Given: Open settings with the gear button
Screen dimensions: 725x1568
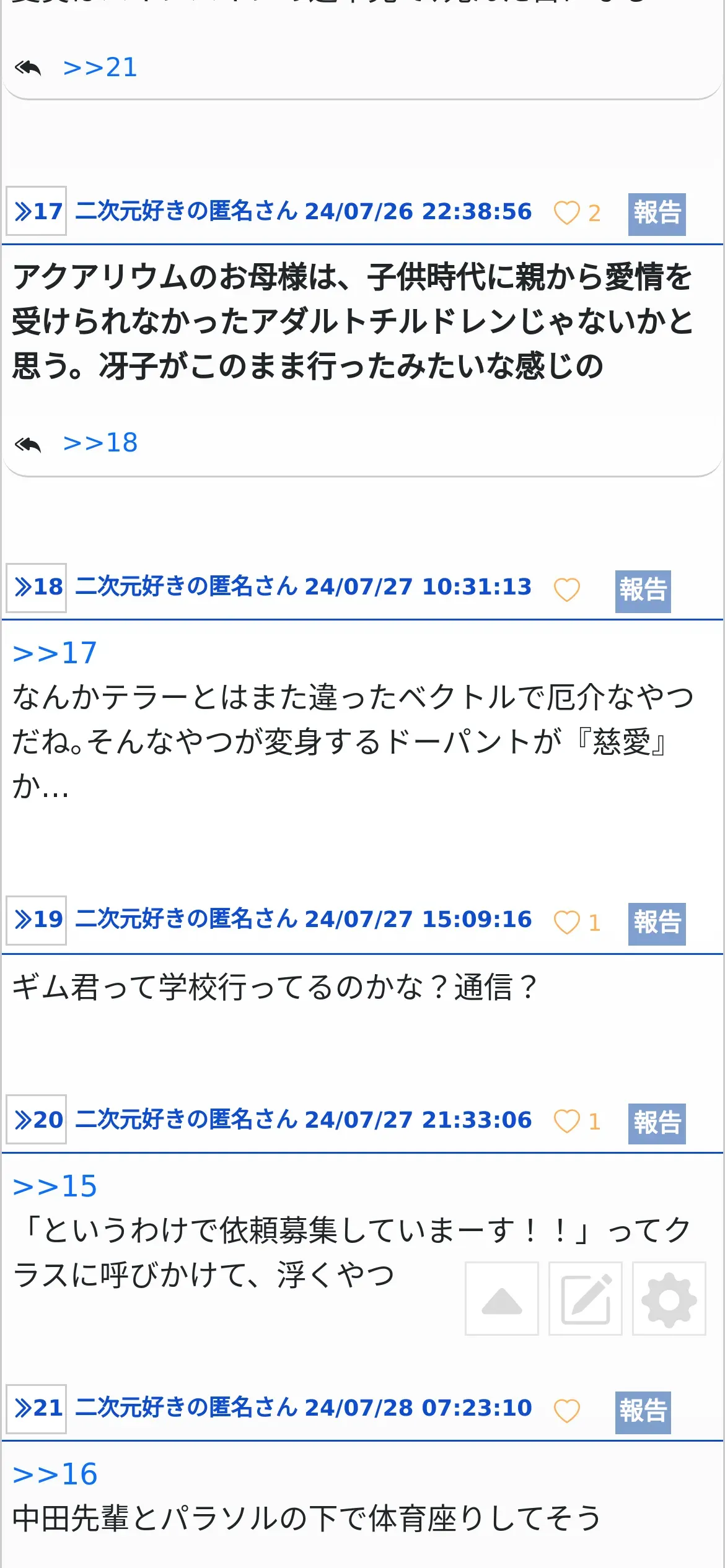Looking at the screenshot, I should [x=669, y=1299].
